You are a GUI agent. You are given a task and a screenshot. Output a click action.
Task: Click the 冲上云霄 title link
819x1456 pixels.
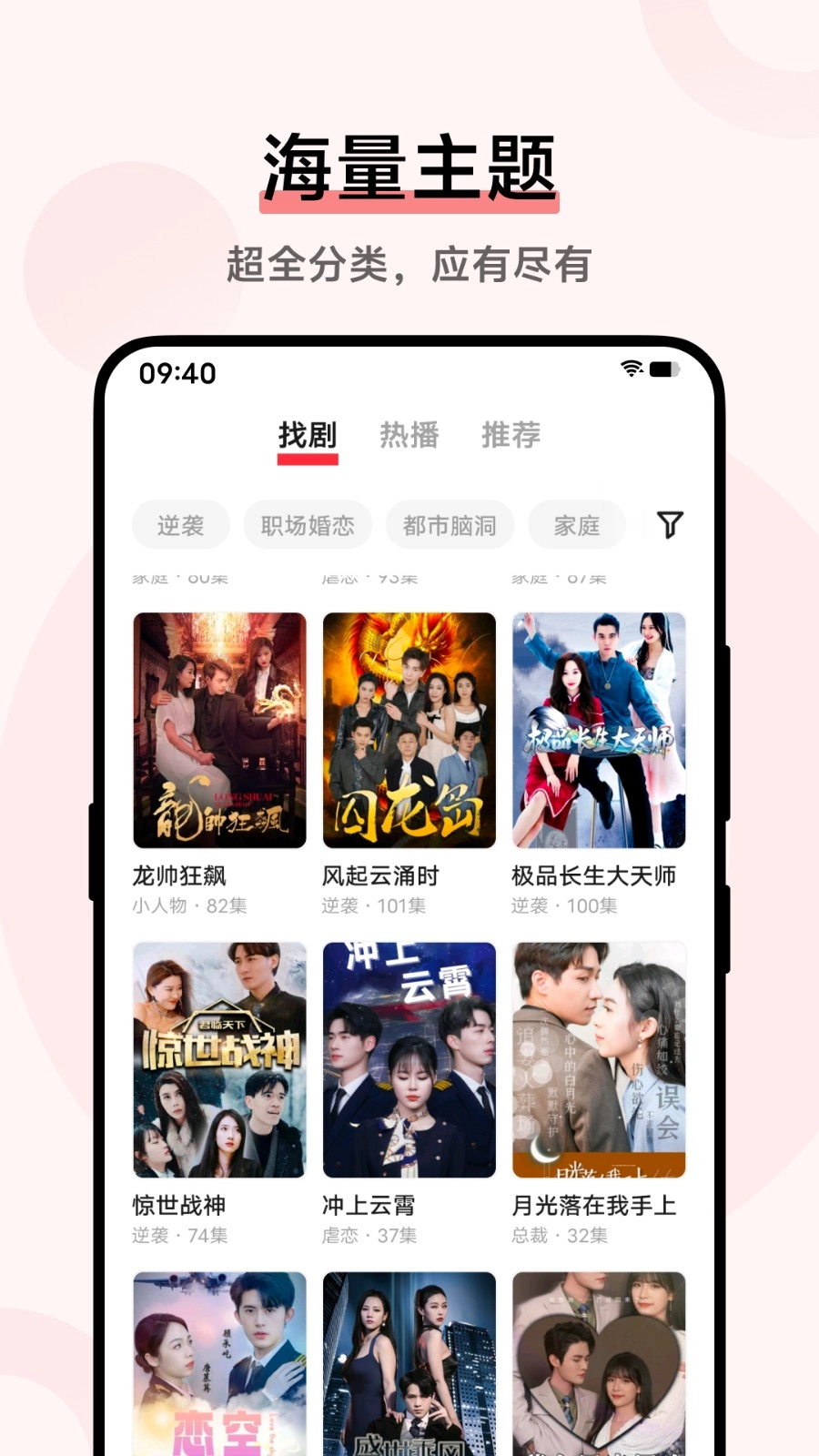click(x=369, y=1205)
